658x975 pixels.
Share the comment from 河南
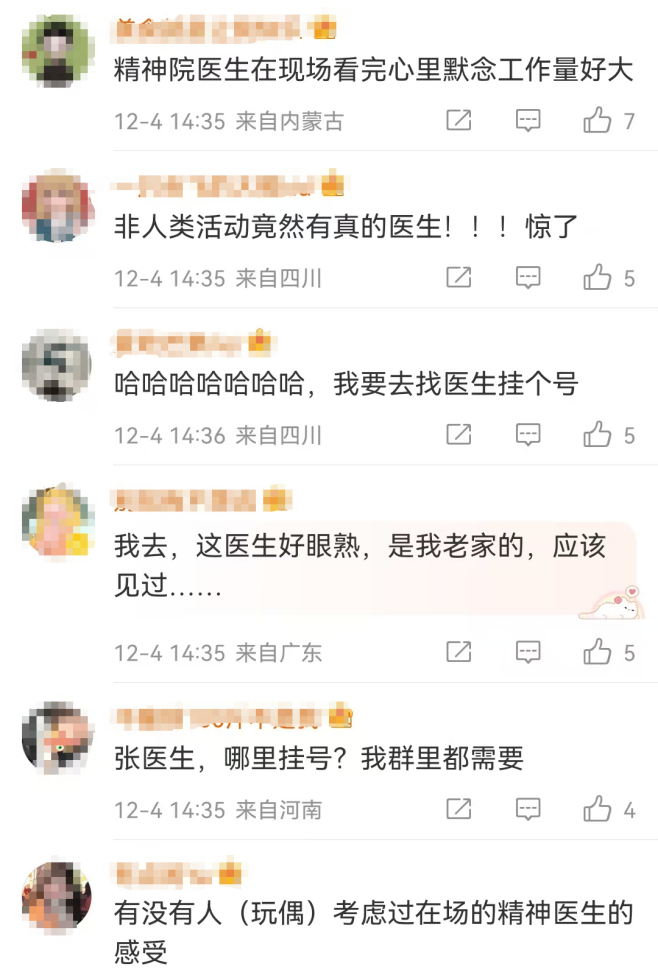(458, 809)
